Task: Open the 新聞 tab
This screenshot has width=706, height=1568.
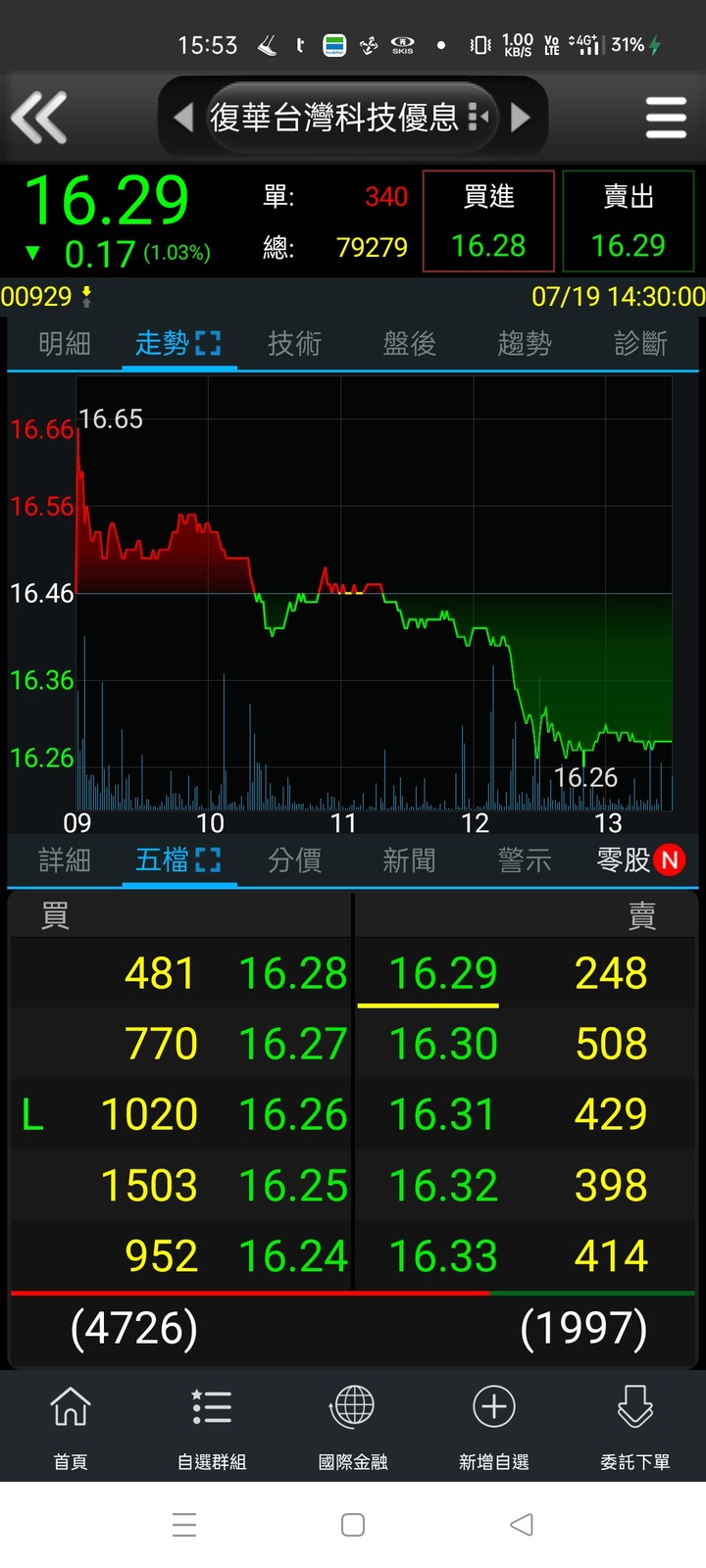Action: pyautogui.click(x=409, y=860)
